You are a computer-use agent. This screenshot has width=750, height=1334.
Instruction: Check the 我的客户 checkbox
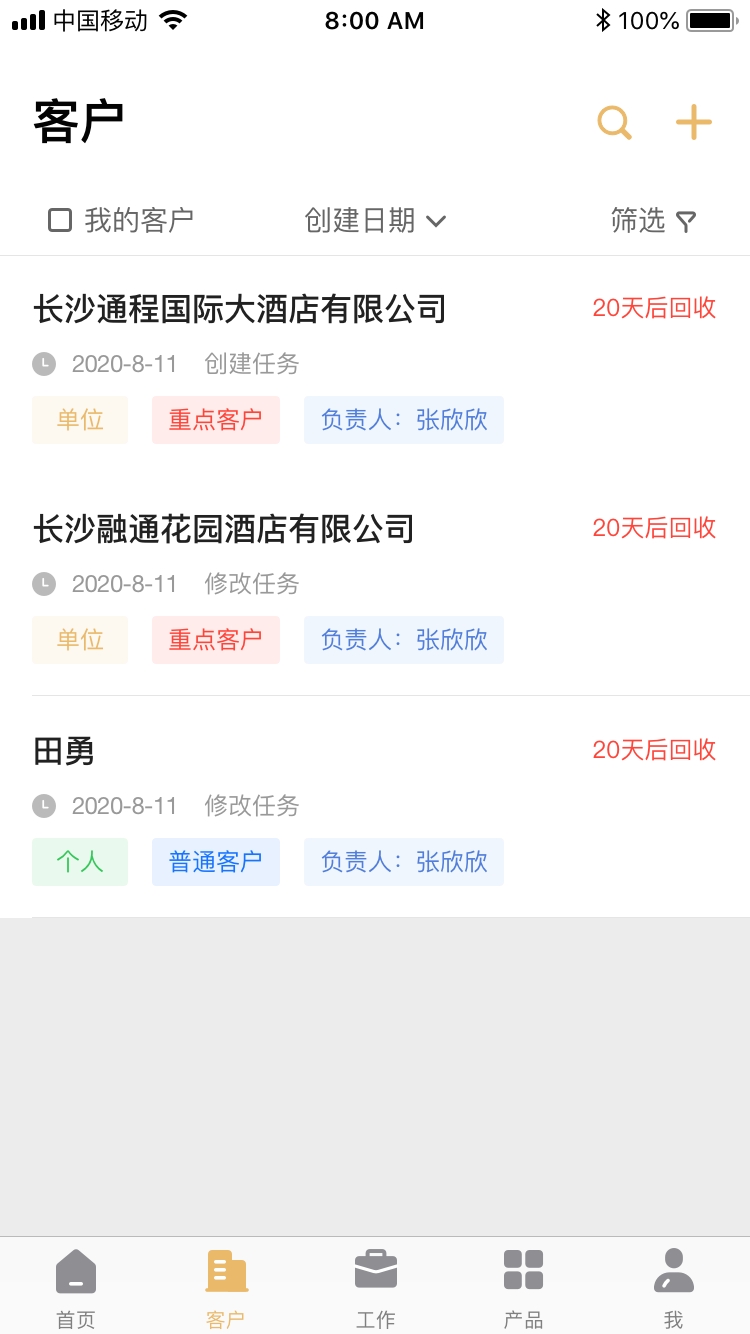tap(60, 220)
